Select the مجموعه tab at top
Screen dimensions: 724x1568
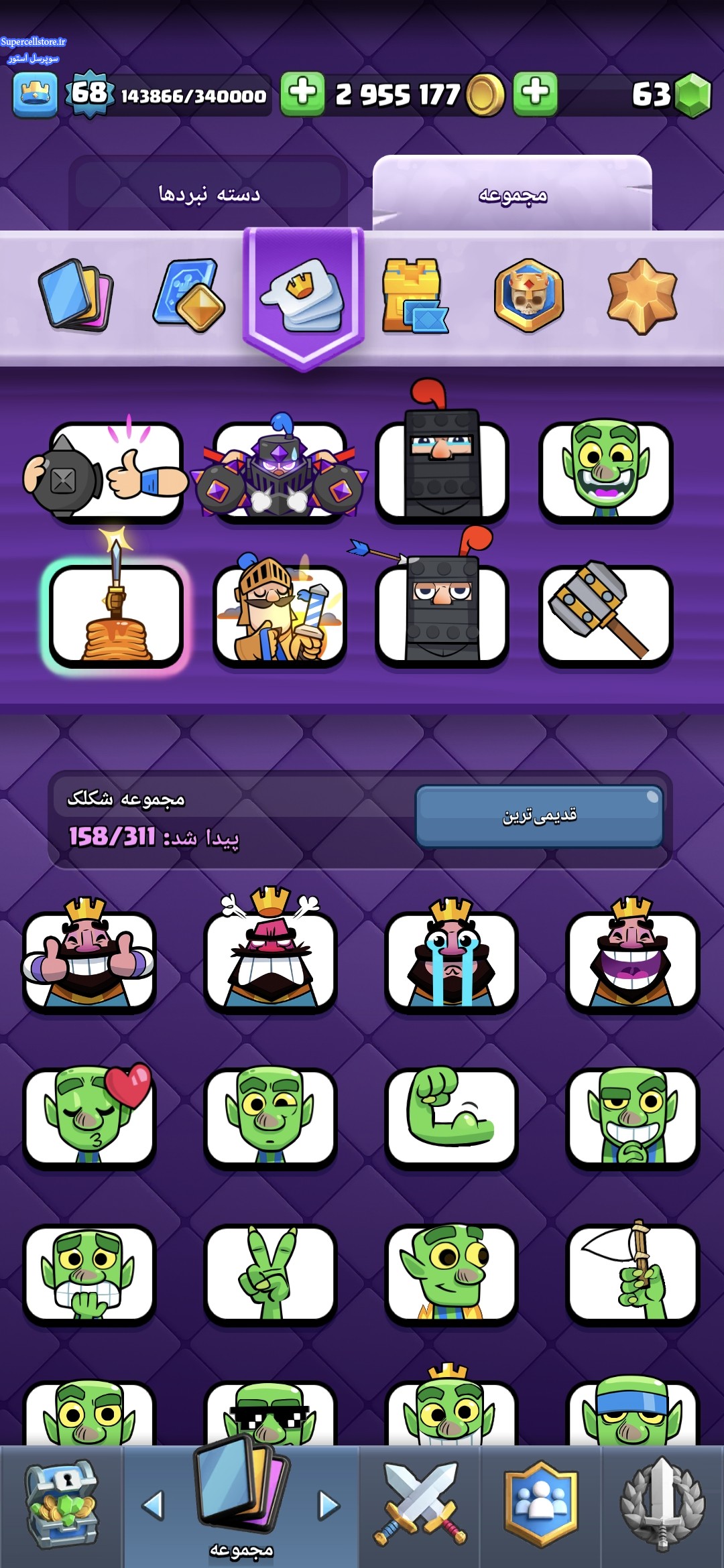(512, 195)
